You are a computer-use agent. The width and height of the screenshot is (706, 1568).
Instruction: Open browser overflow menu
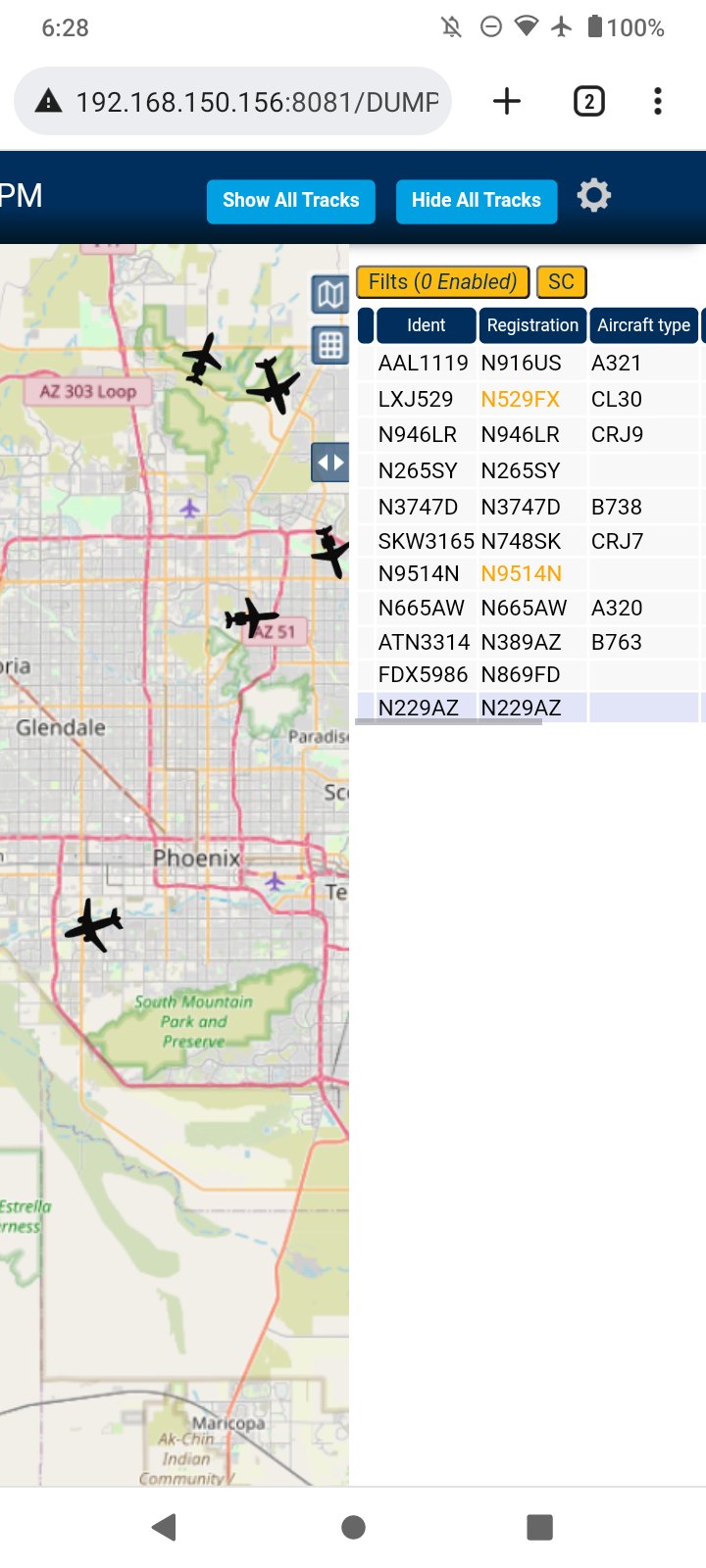click(x=658, y=101)
